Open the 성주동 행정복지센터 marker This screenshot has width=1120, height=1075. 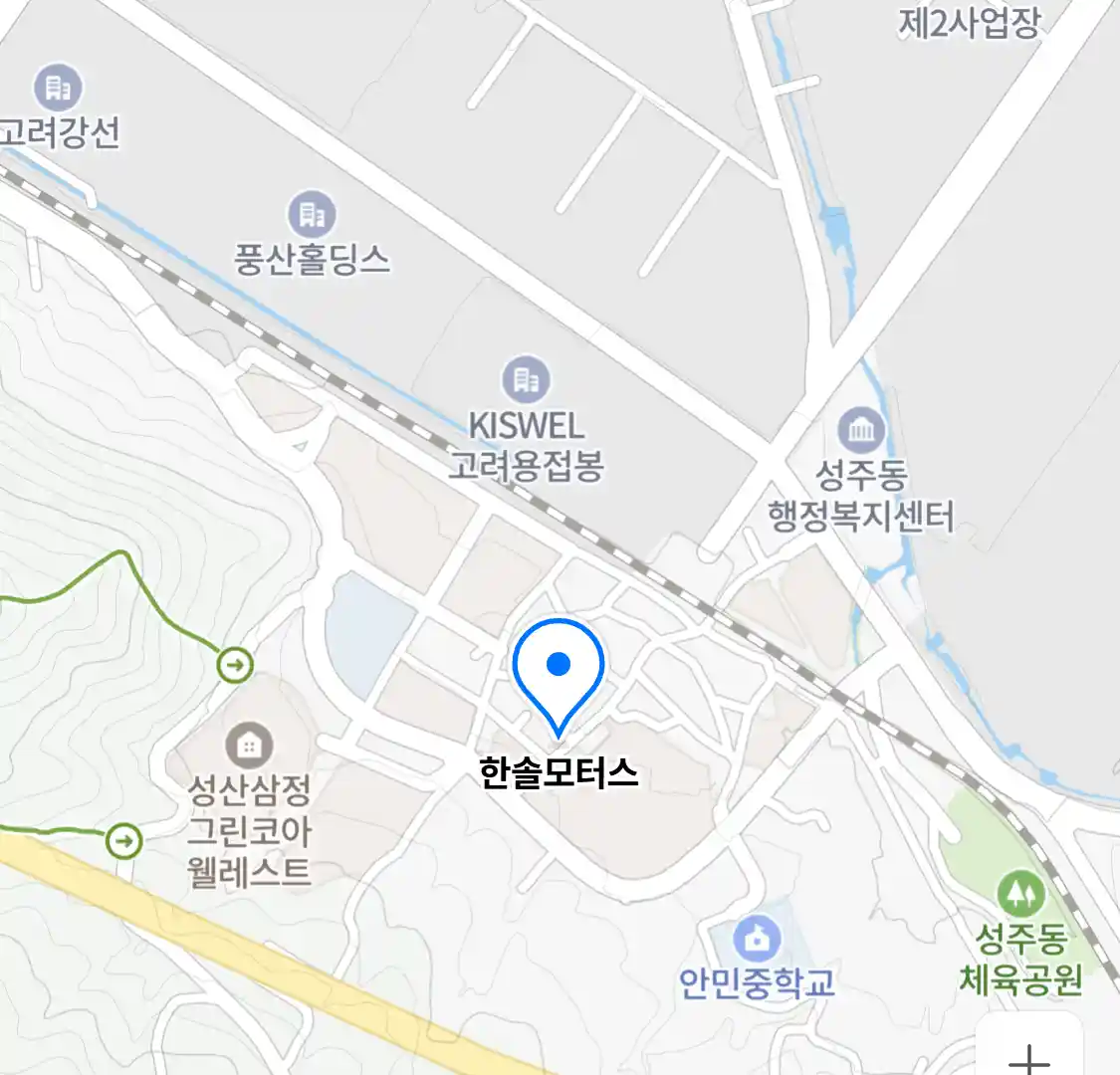(861, 431)
